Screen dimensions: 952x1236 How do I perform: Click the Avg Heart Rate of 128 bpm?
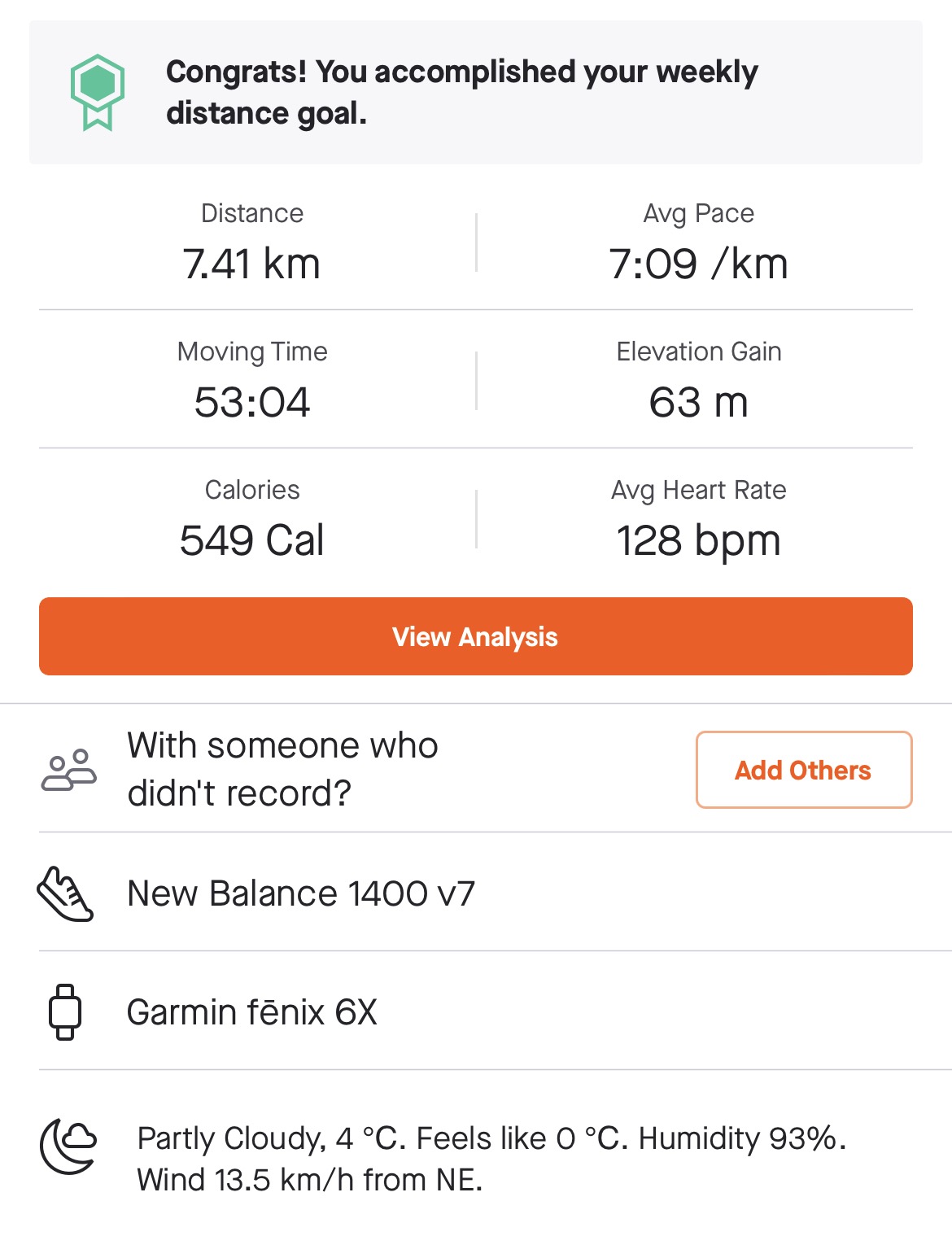(x=698, y=539)
